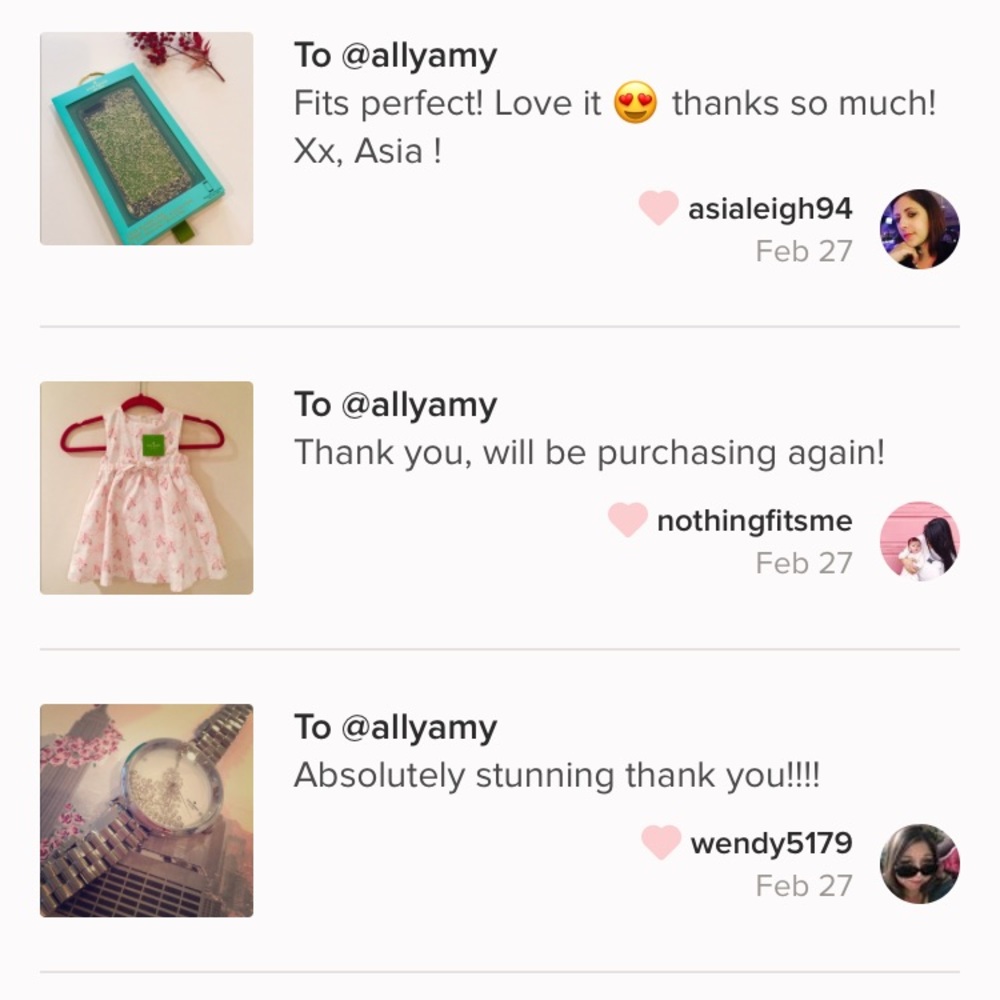Tap asialeigh94's profile picture
1000x1000 pixels.
pyautogui.click(x=919, y=229)
